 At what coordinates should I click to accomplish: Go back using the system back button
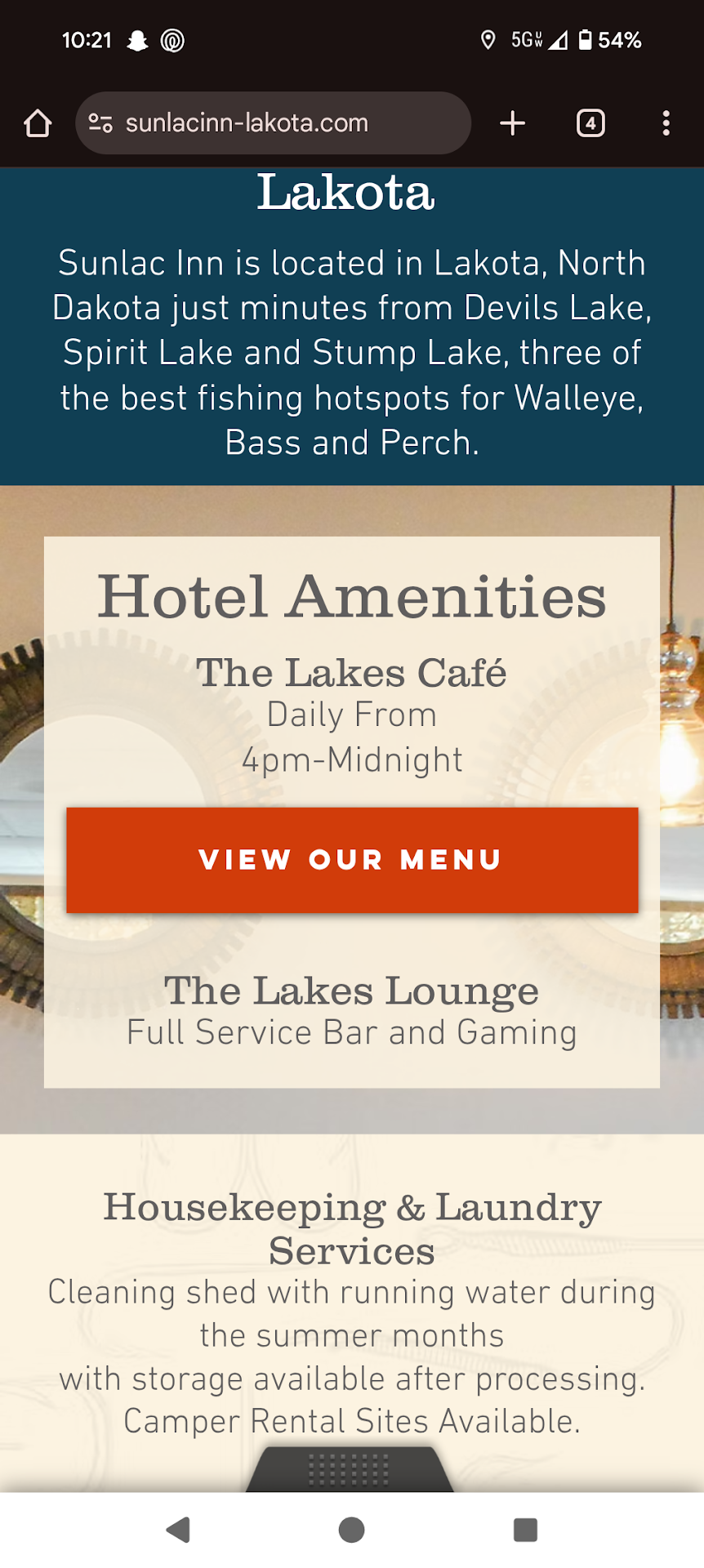pyautogui.click(x=178, y=1530)
